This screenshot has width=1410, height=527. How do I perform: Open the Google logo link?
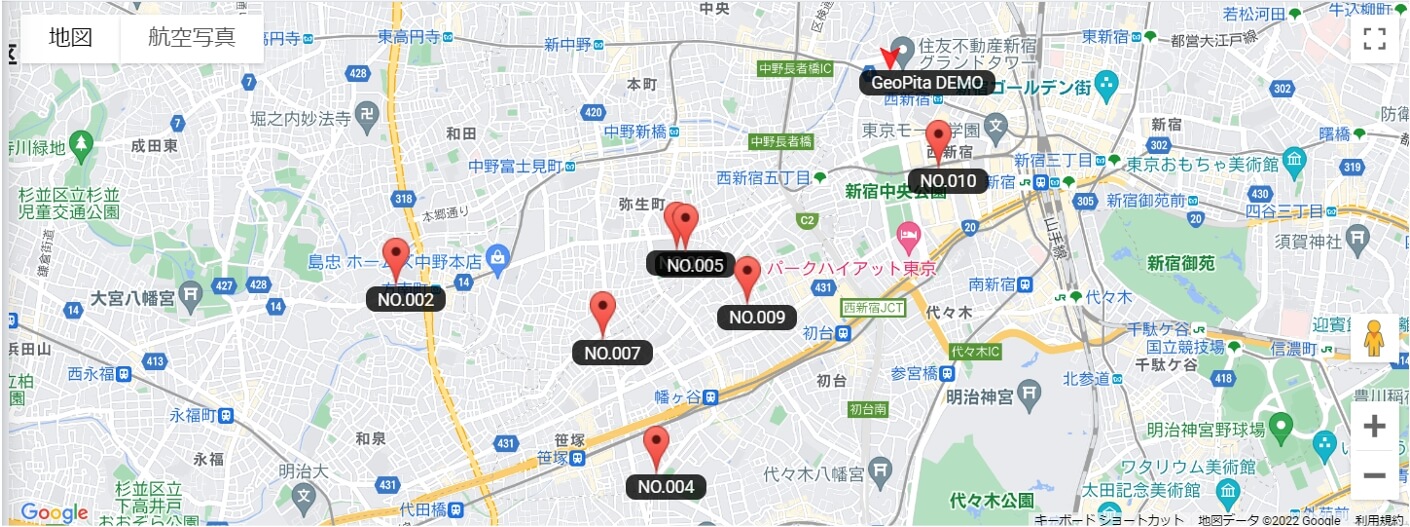pos(54,513)
